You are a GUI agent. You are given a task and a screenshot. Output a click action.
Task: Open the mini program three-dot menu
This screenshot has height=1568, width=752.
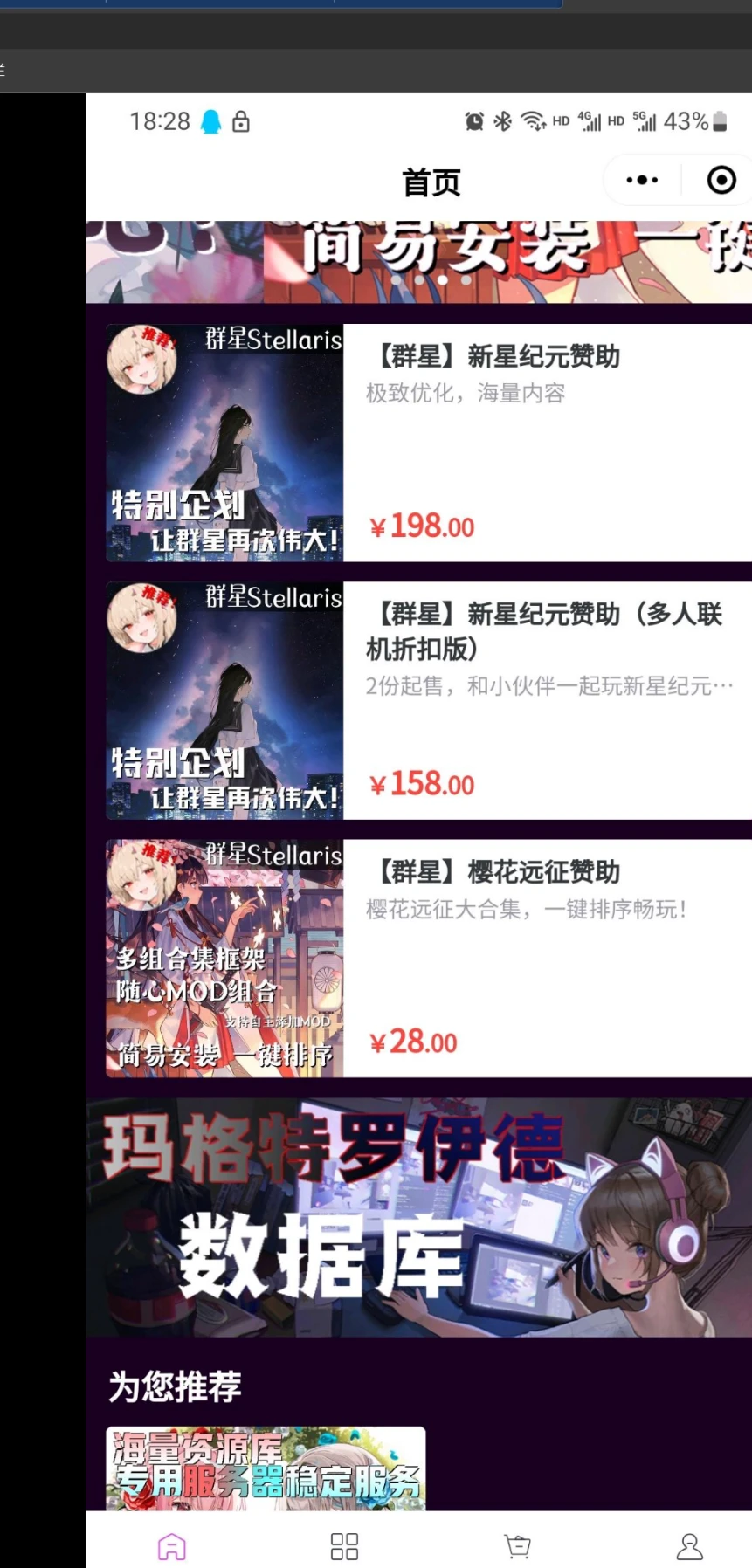642,181
